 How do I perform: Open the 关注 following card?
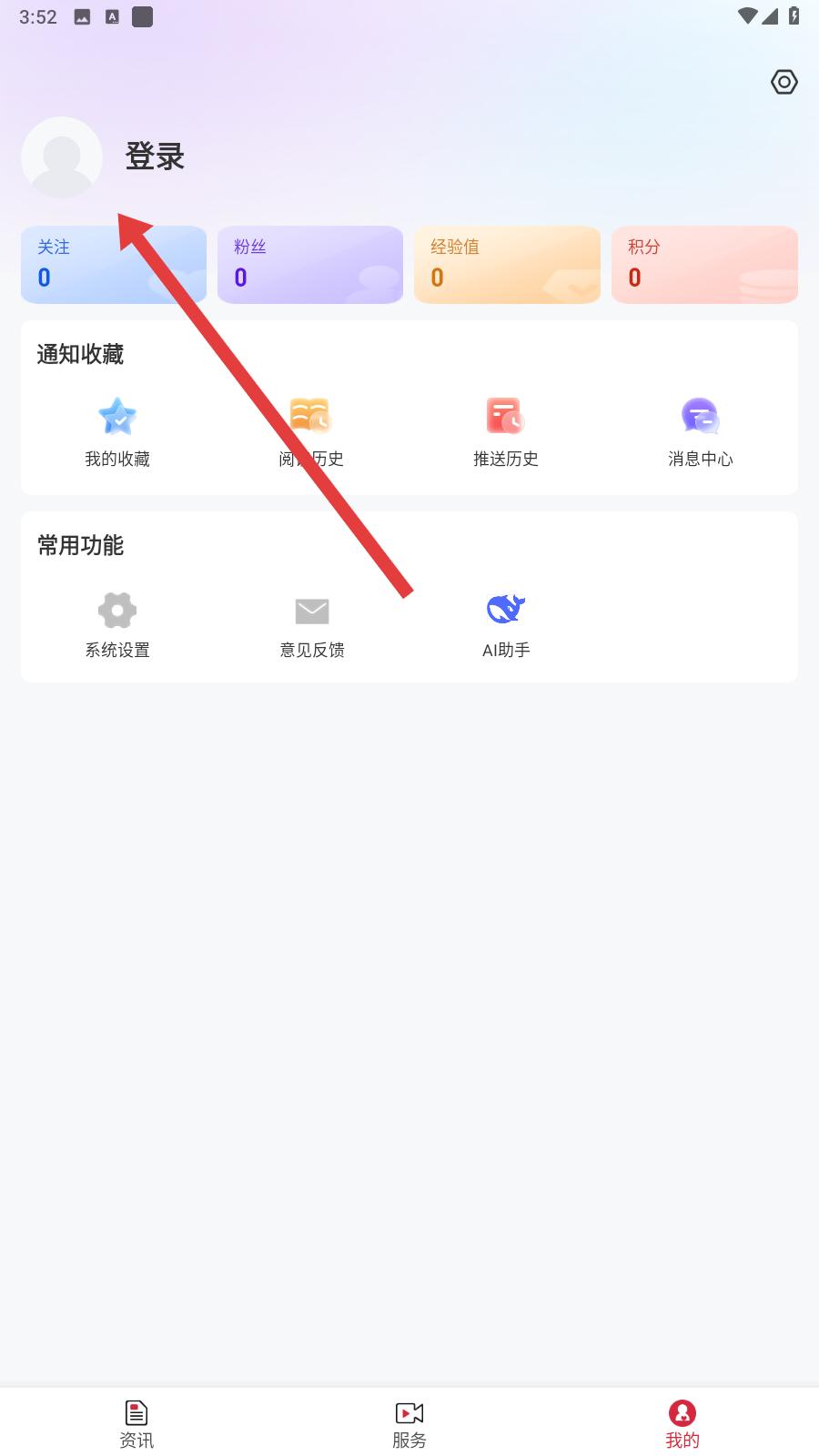coord(113,264)
